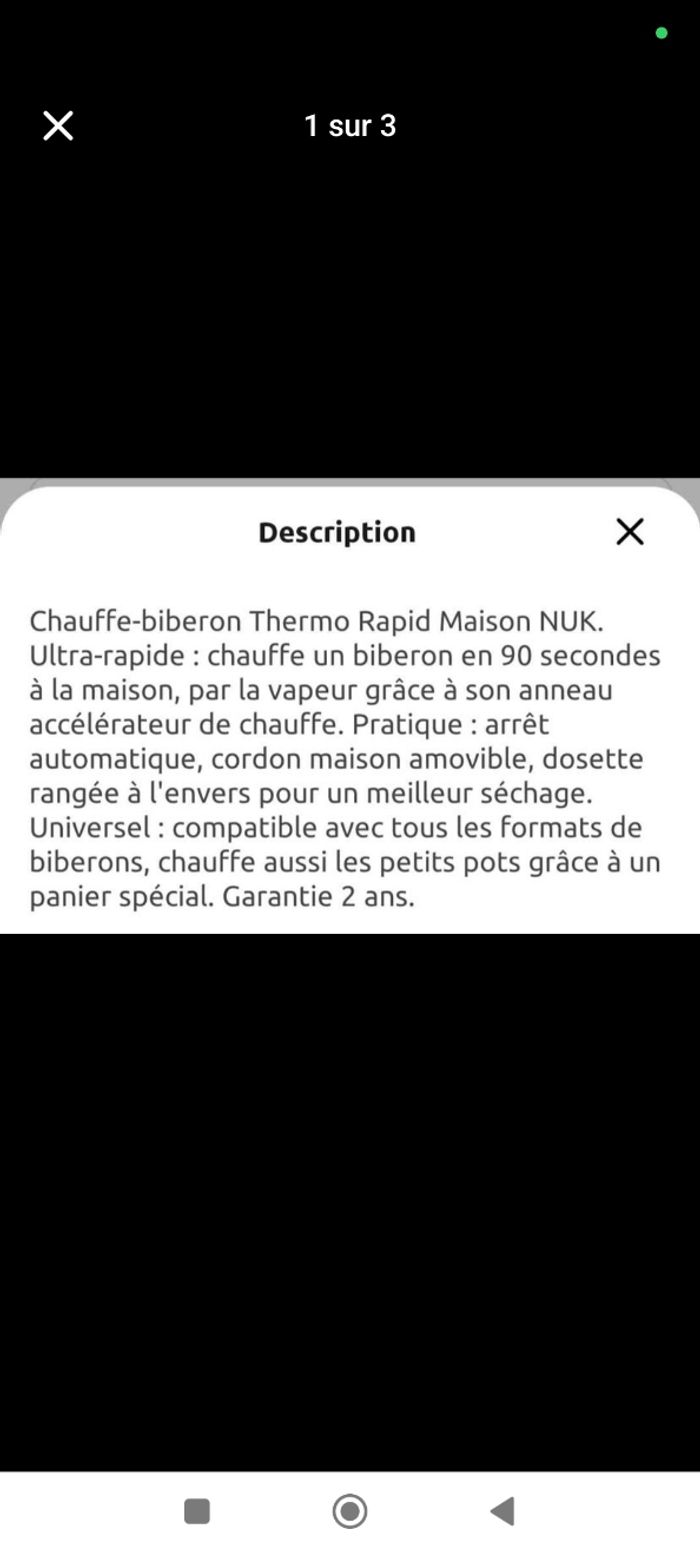
Task: Go back using the system back button
Action: pos(503,1511)
